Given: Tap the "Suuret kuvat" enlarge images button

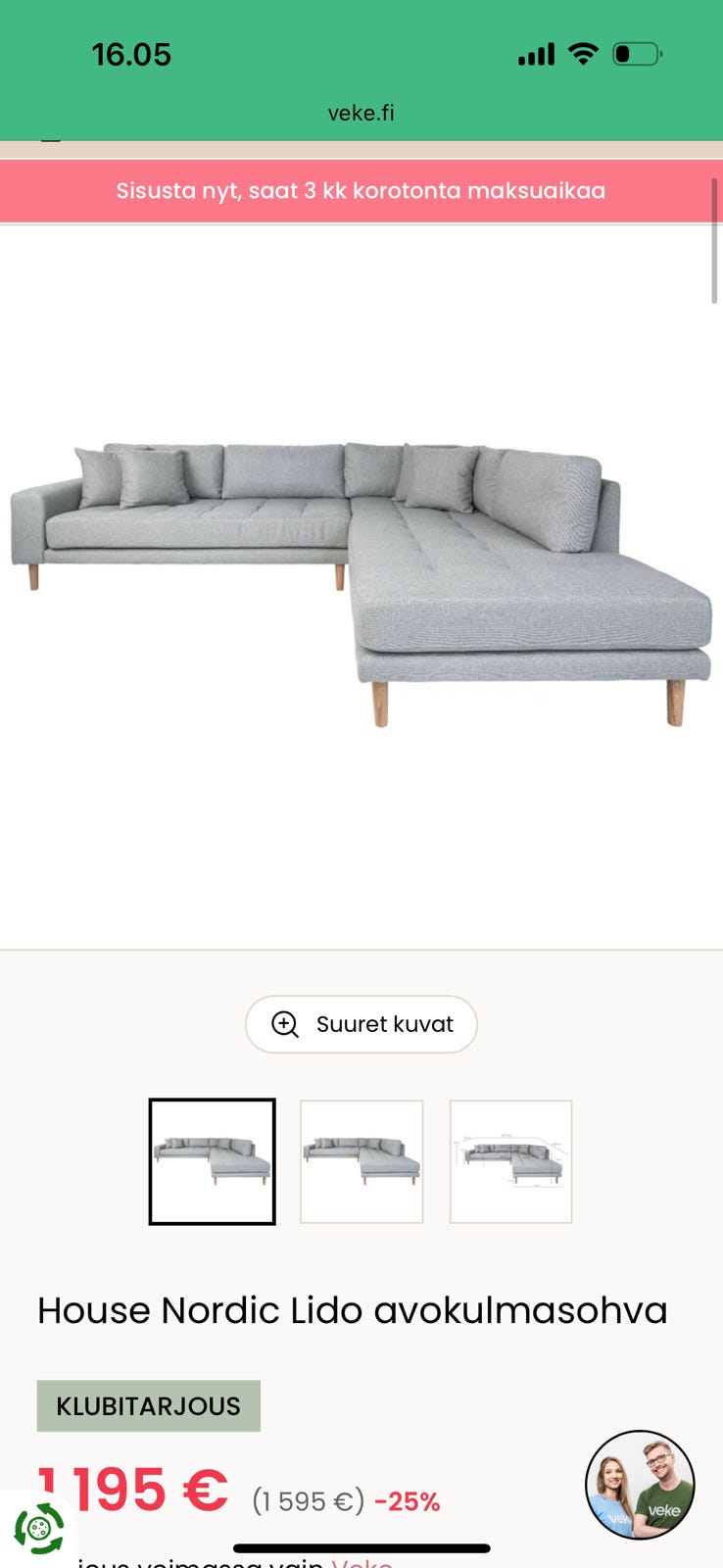Looking at the screenshot, I should (x=361, y=1024).
